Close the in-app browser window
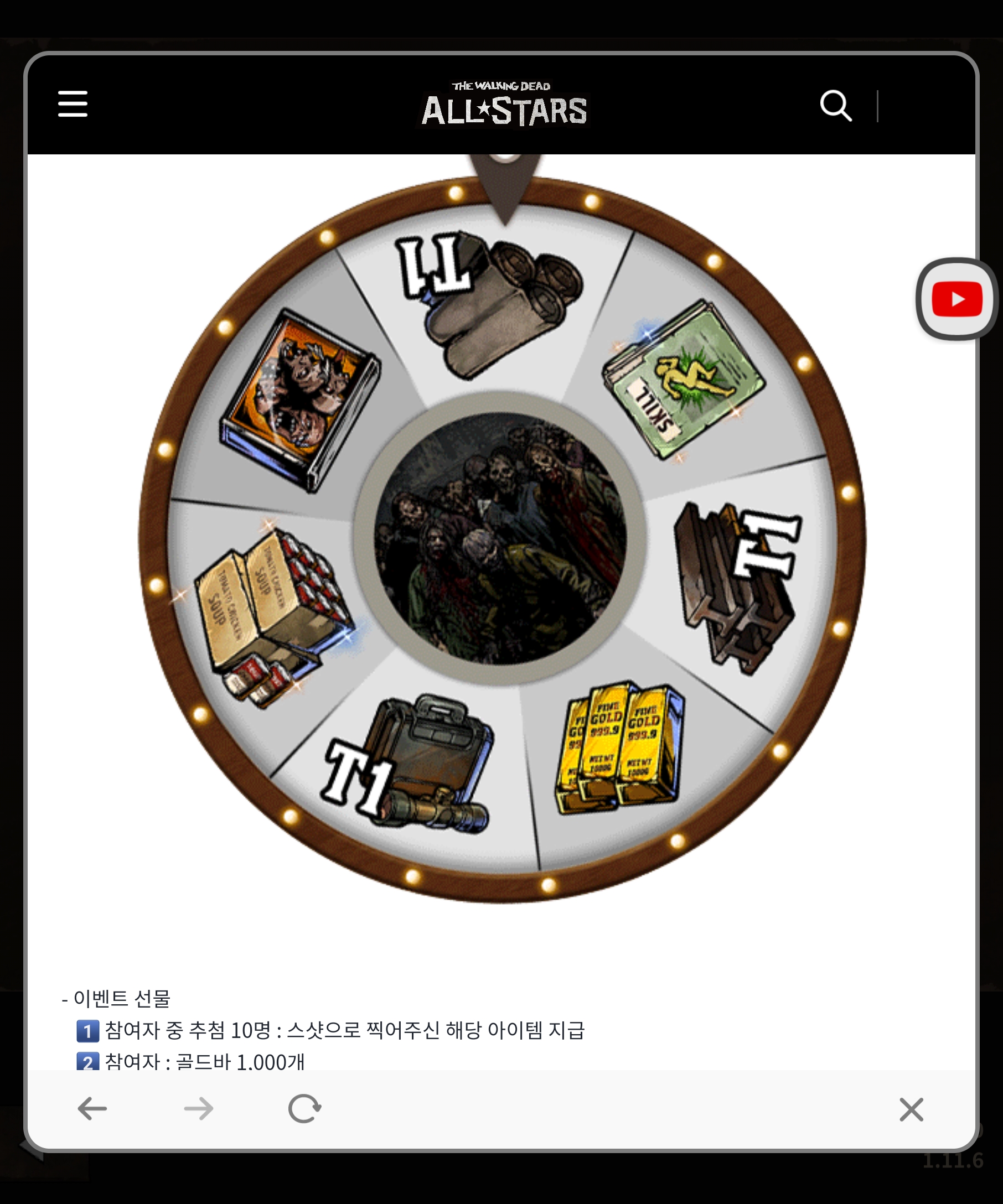The height and width of the screenshot is (1204, 1003). pos(911,1109)
